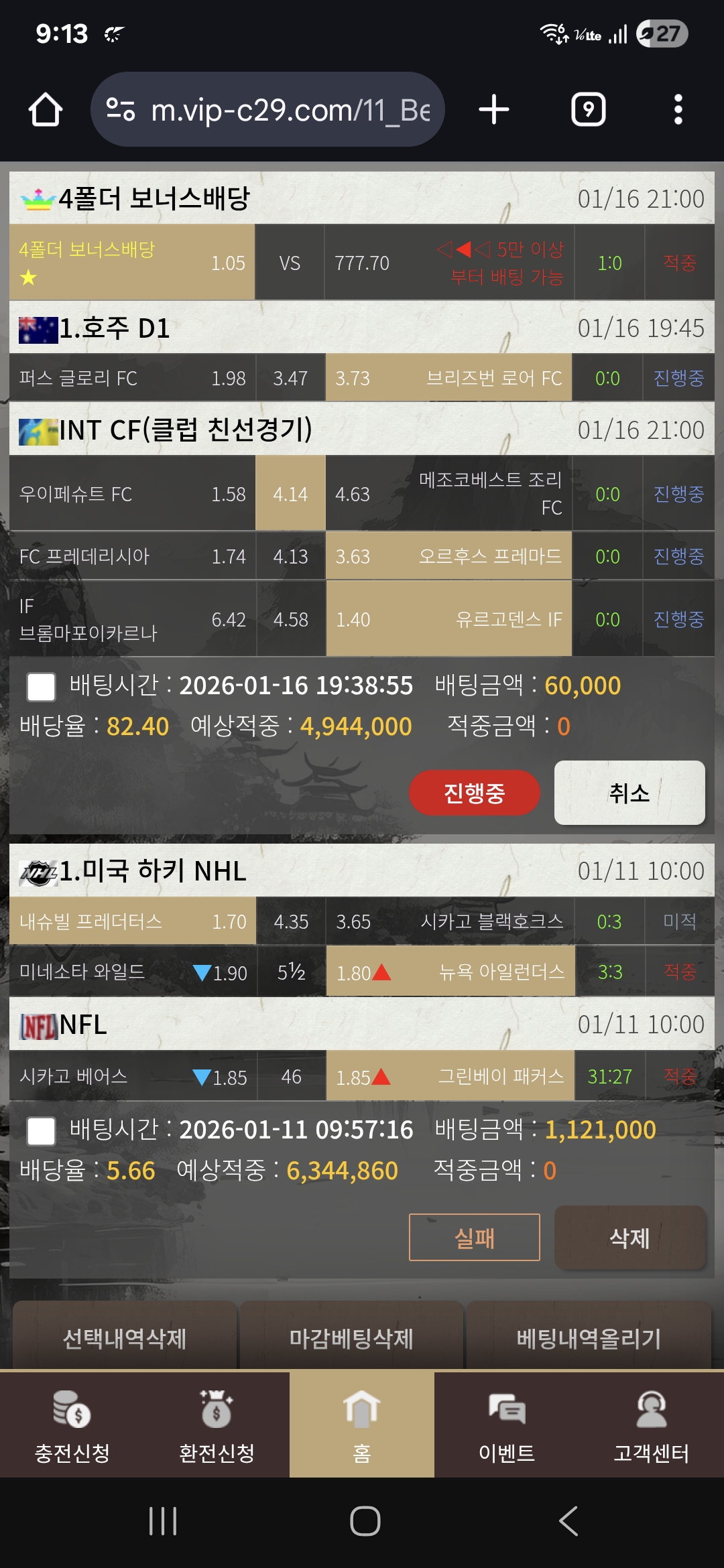Open 고객센터 customer support
This screenshot has height=1568, width=724.
(651, 1425)
